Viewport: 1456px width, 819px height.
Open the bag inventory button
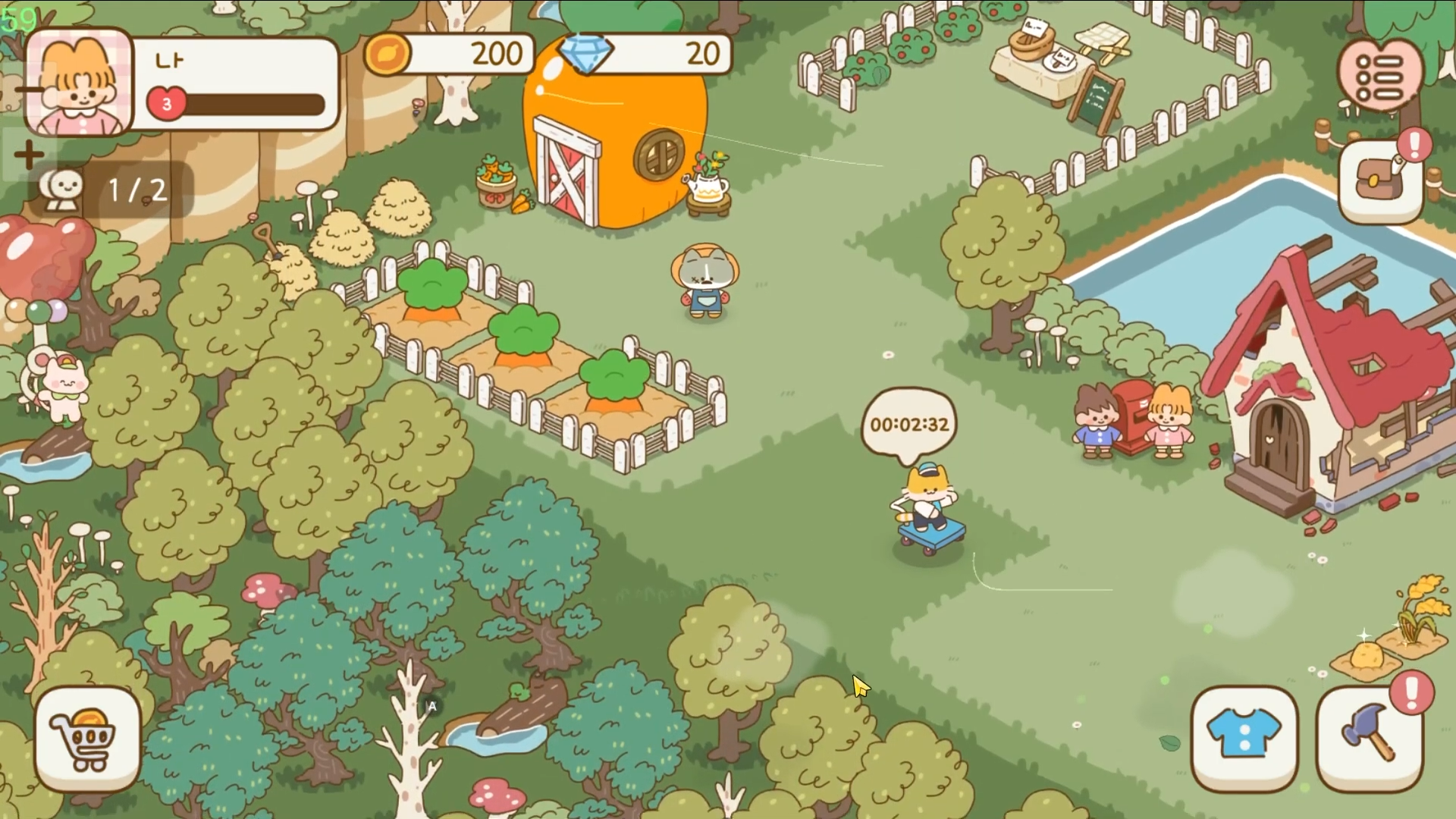[1379, 182]
